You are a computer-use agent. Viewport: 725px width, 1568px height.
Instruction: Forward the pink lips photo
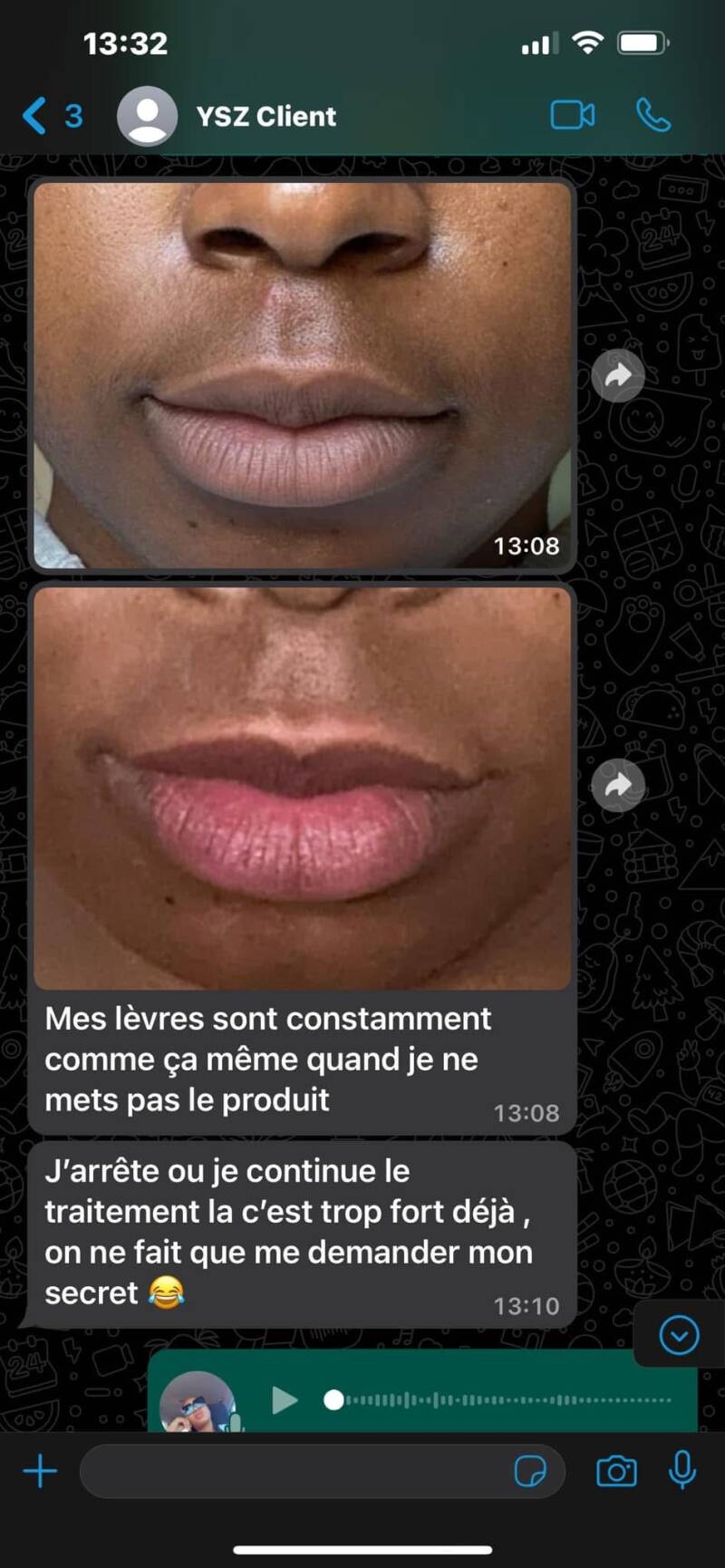coord(618,785)
